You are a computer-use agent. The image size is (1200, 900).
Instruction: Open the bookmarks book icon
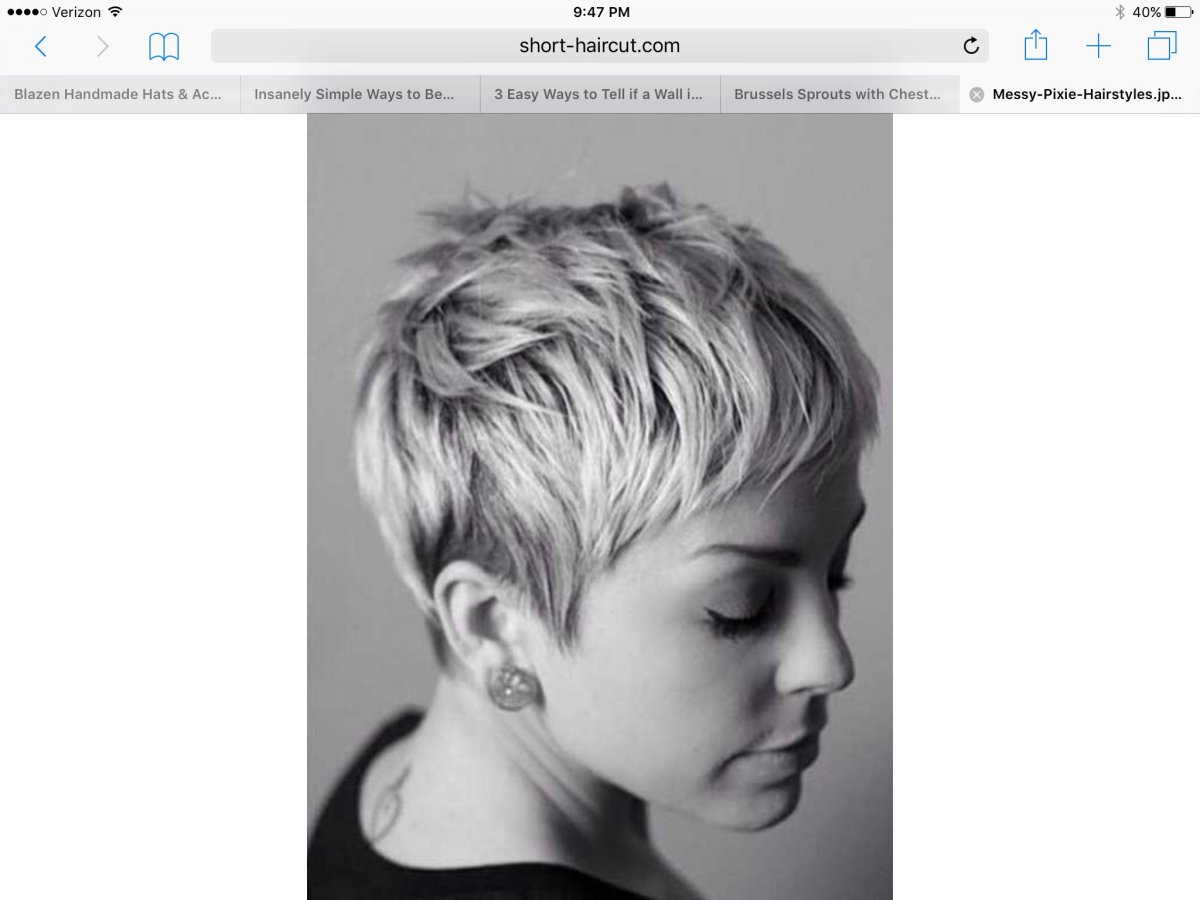(164, 46)
